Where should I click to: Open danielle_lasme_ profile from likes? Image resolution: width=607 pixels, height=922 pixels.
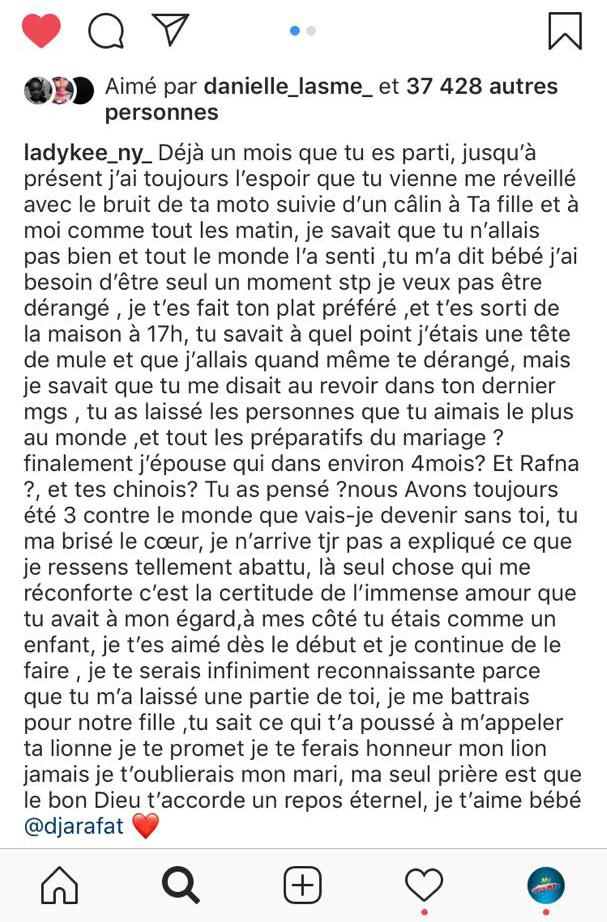(288, 88)
